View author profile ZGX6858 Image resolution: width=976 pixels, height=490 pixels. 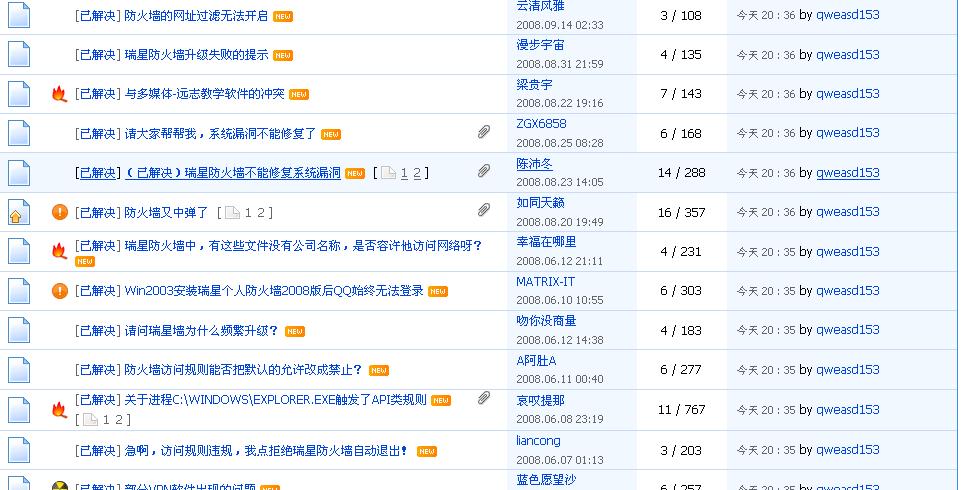pos(541,124)
